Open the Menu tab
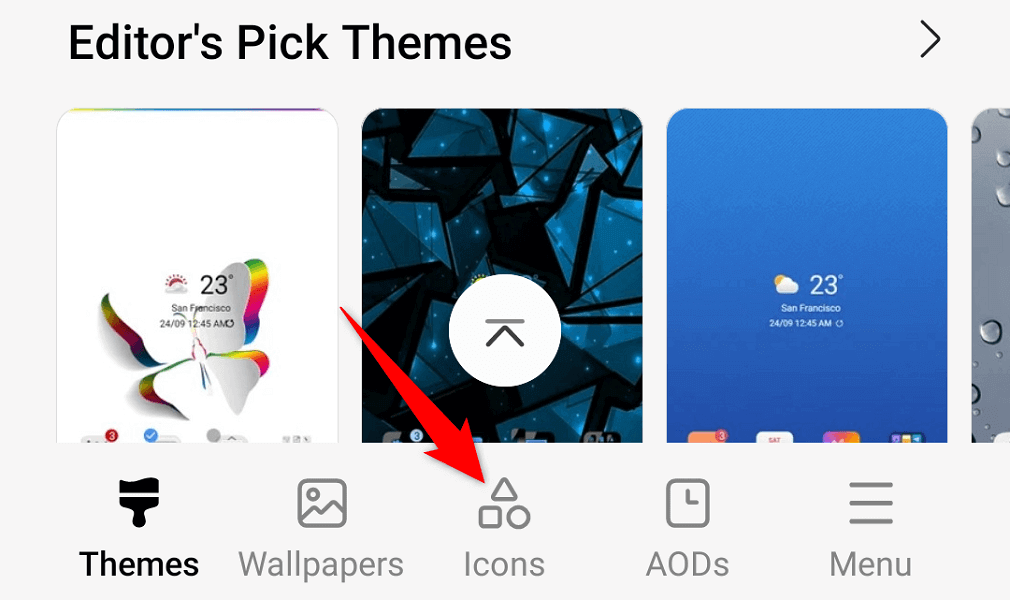 point(870,528)
